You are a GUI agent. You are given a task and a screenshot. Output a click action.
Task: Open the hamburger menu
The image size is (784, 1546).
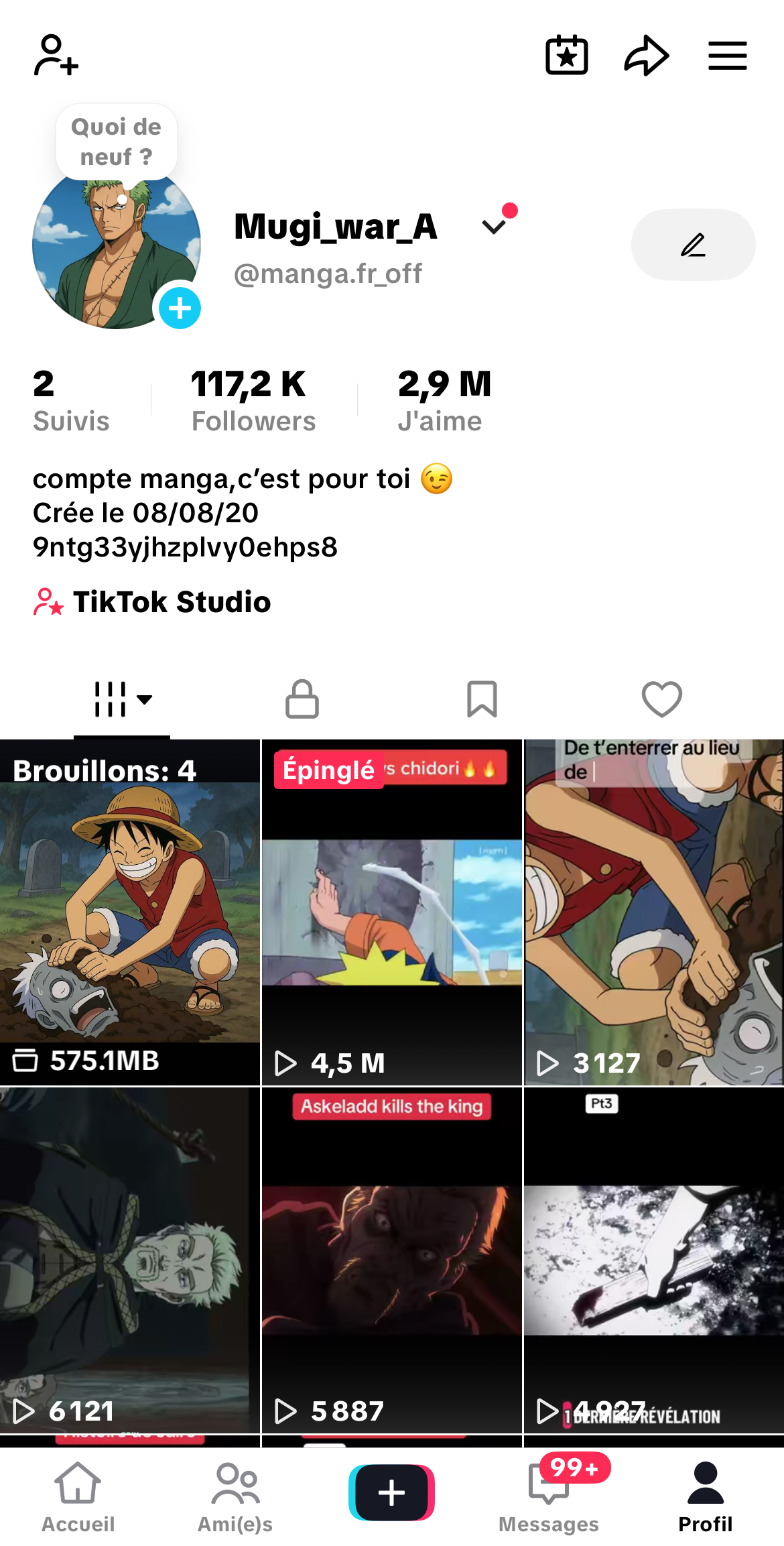coord(728,55)
